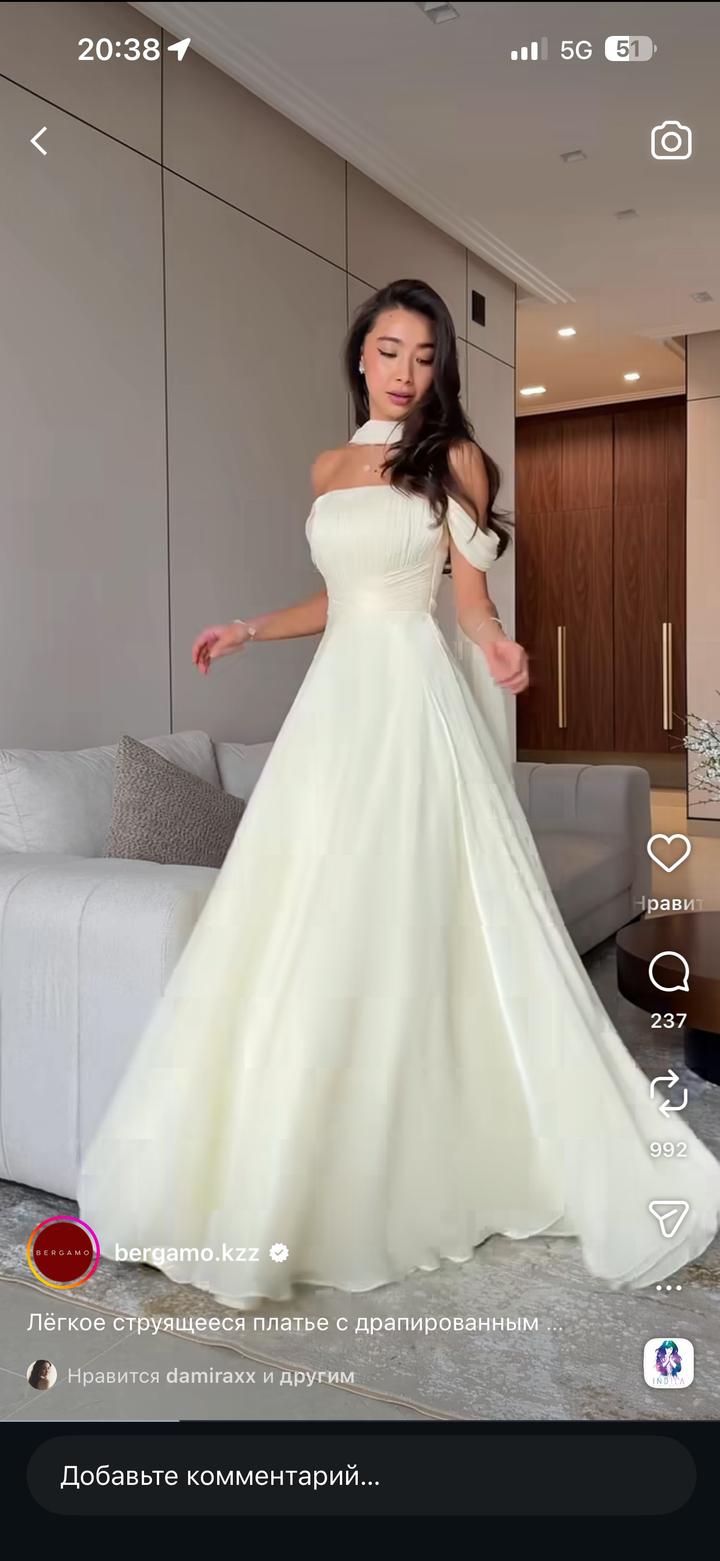Image resolution: width=720 pixels, height=1561 pixels.
Task: Visit the bergamo.kzz username link
Action: pyautogui.click(x=187, y=1253)
